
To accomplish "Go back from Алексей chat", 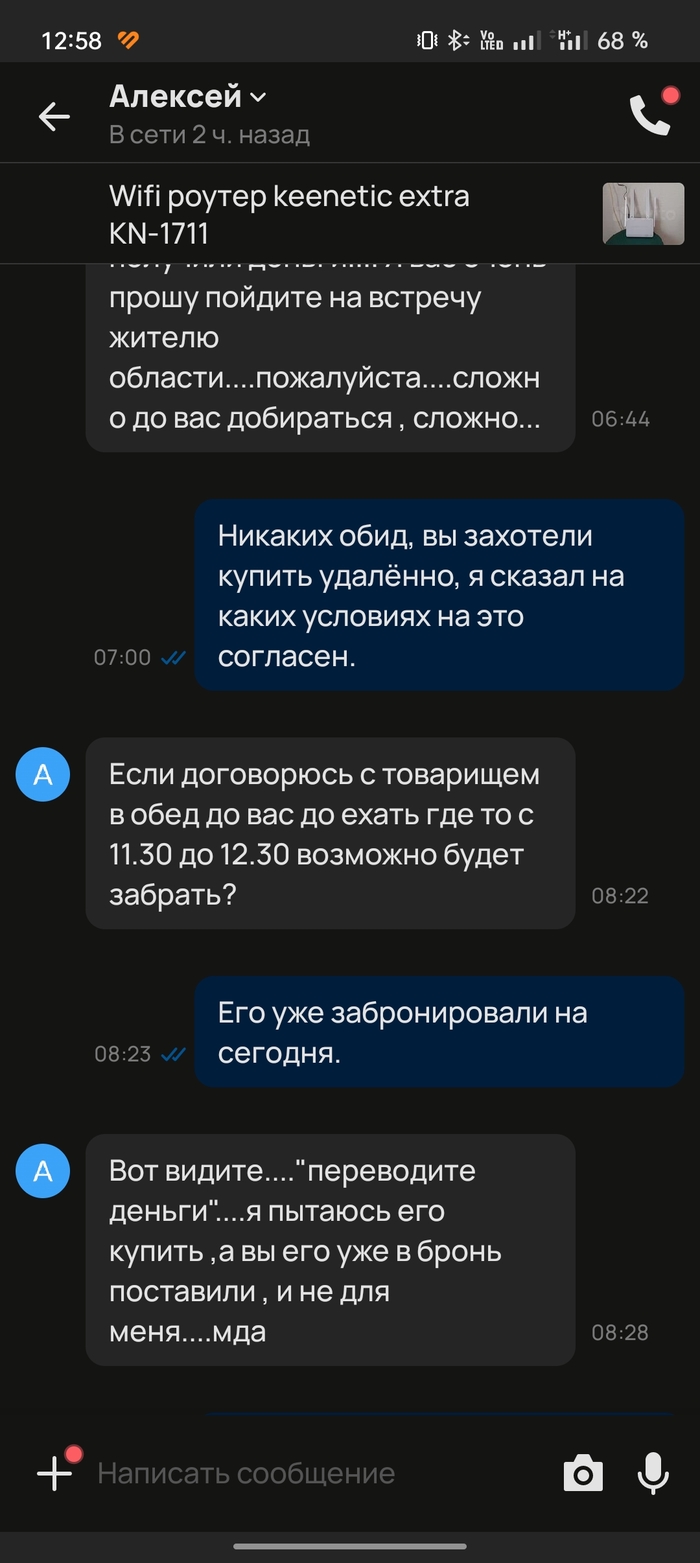I will click(54, 116).
